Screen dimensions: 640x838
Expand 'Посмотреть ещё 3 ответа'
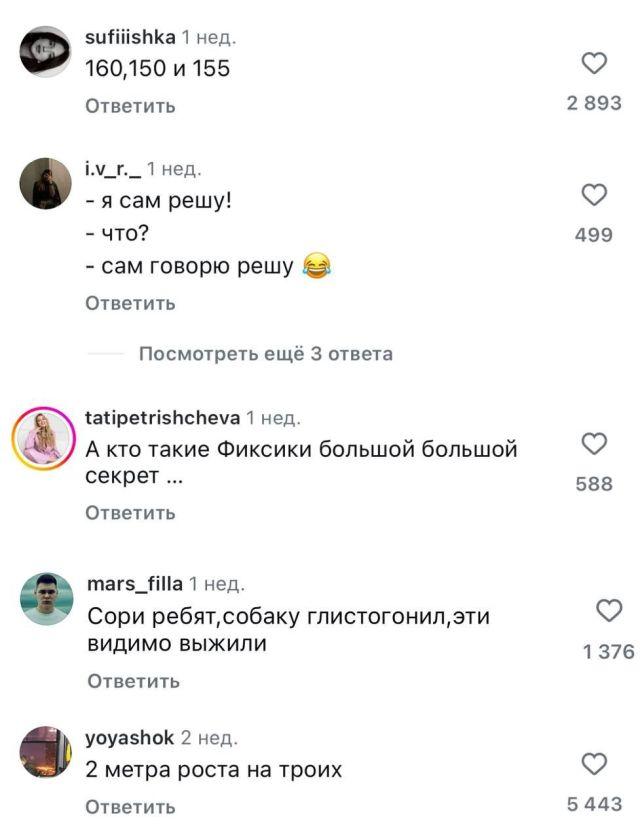[265, 353]
